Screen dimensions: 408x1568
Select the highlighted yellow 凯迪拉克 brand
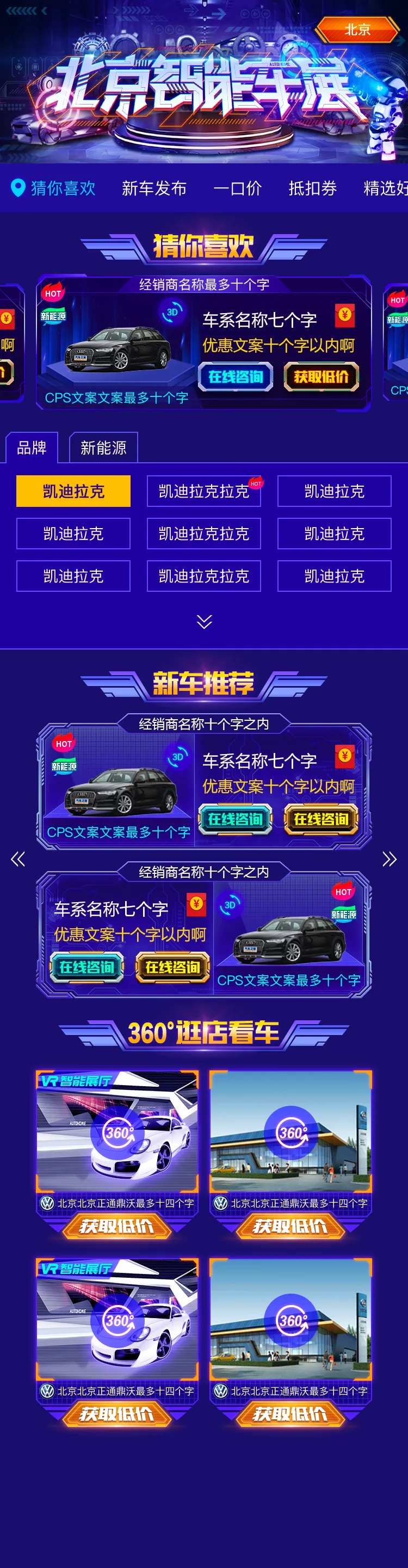point(73,491)
